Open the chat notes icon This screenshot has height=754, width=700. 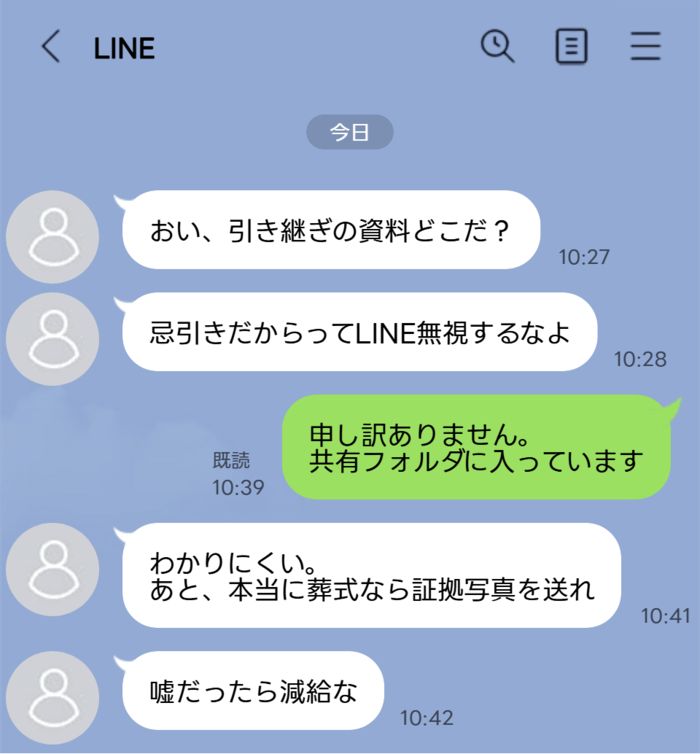571,46
